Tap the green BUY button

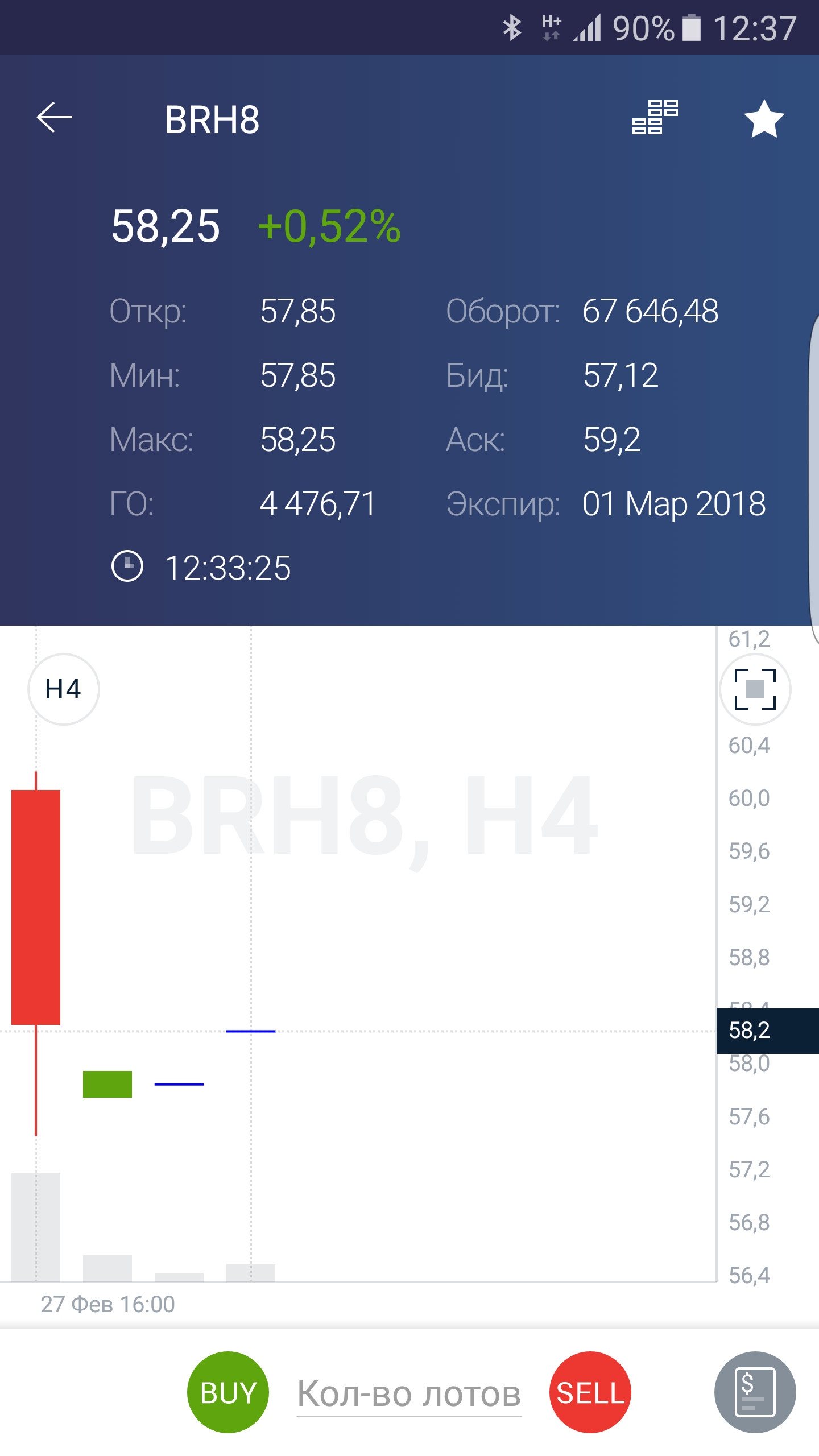pos(228,1392)
